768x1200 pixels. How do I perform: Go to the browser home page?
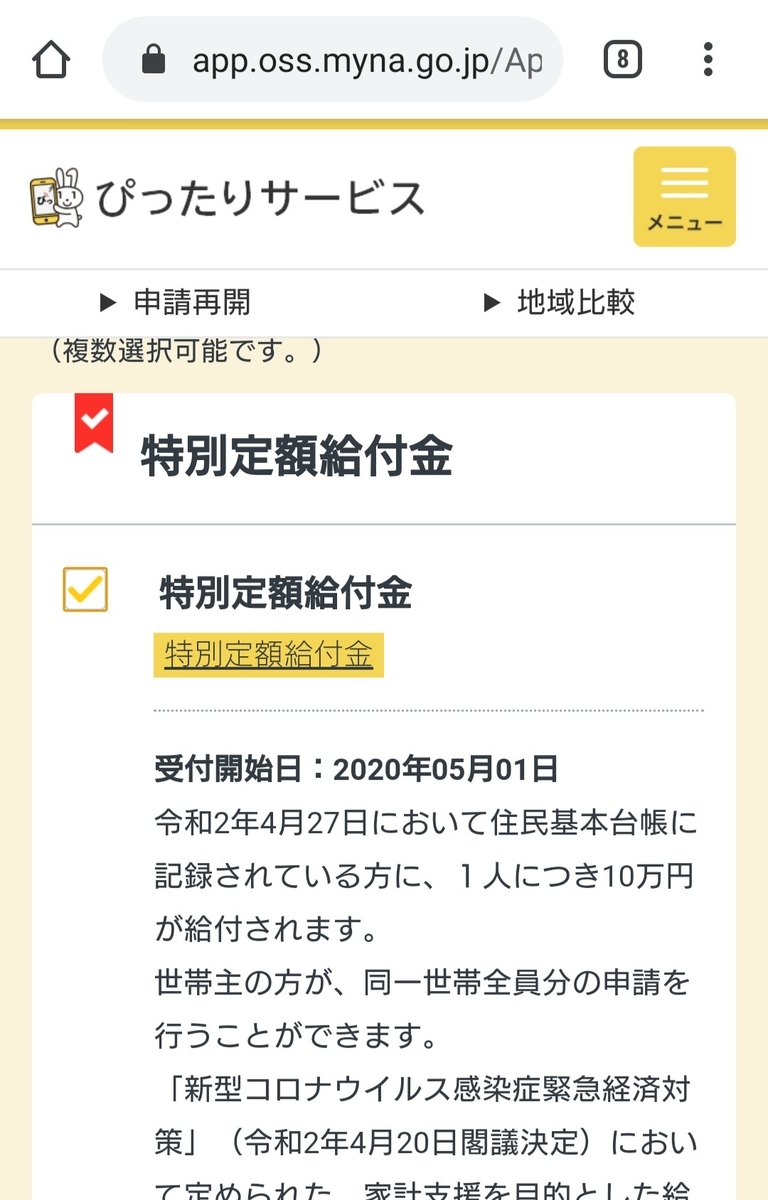click(x=51, y=61)
